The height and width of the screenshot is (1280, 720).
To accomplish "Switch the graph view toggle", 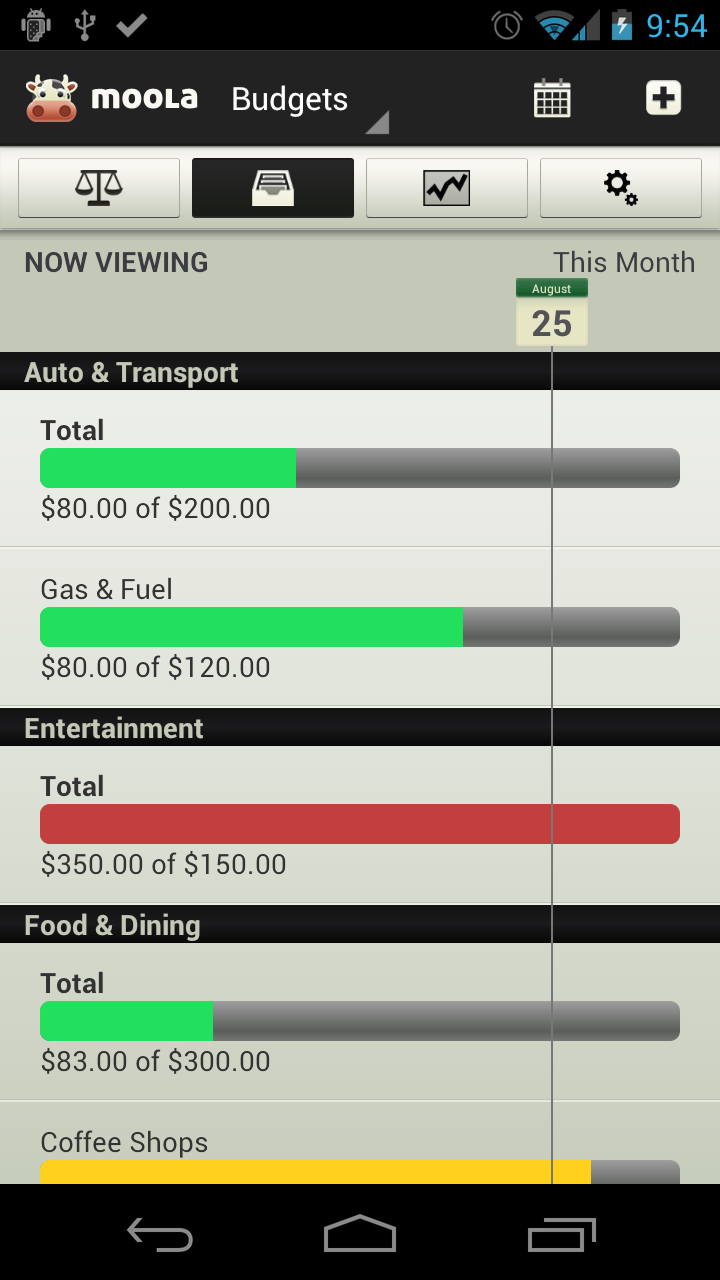I will [x=446, y=187].
